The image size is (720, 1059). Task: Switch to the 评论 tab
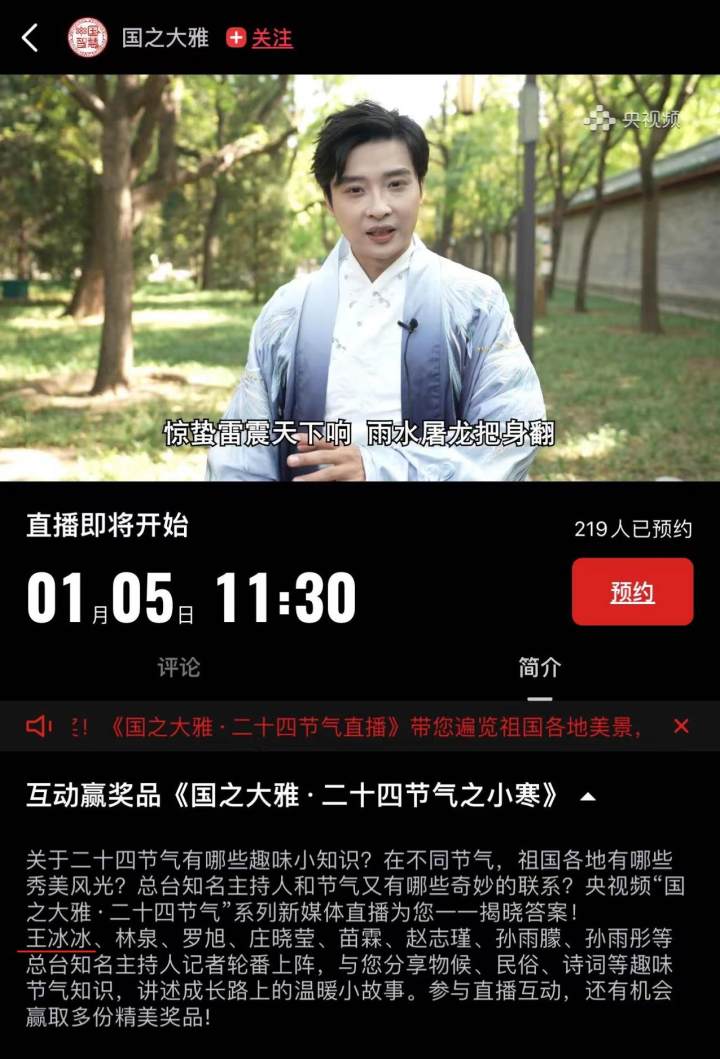(x=179, y=667)
